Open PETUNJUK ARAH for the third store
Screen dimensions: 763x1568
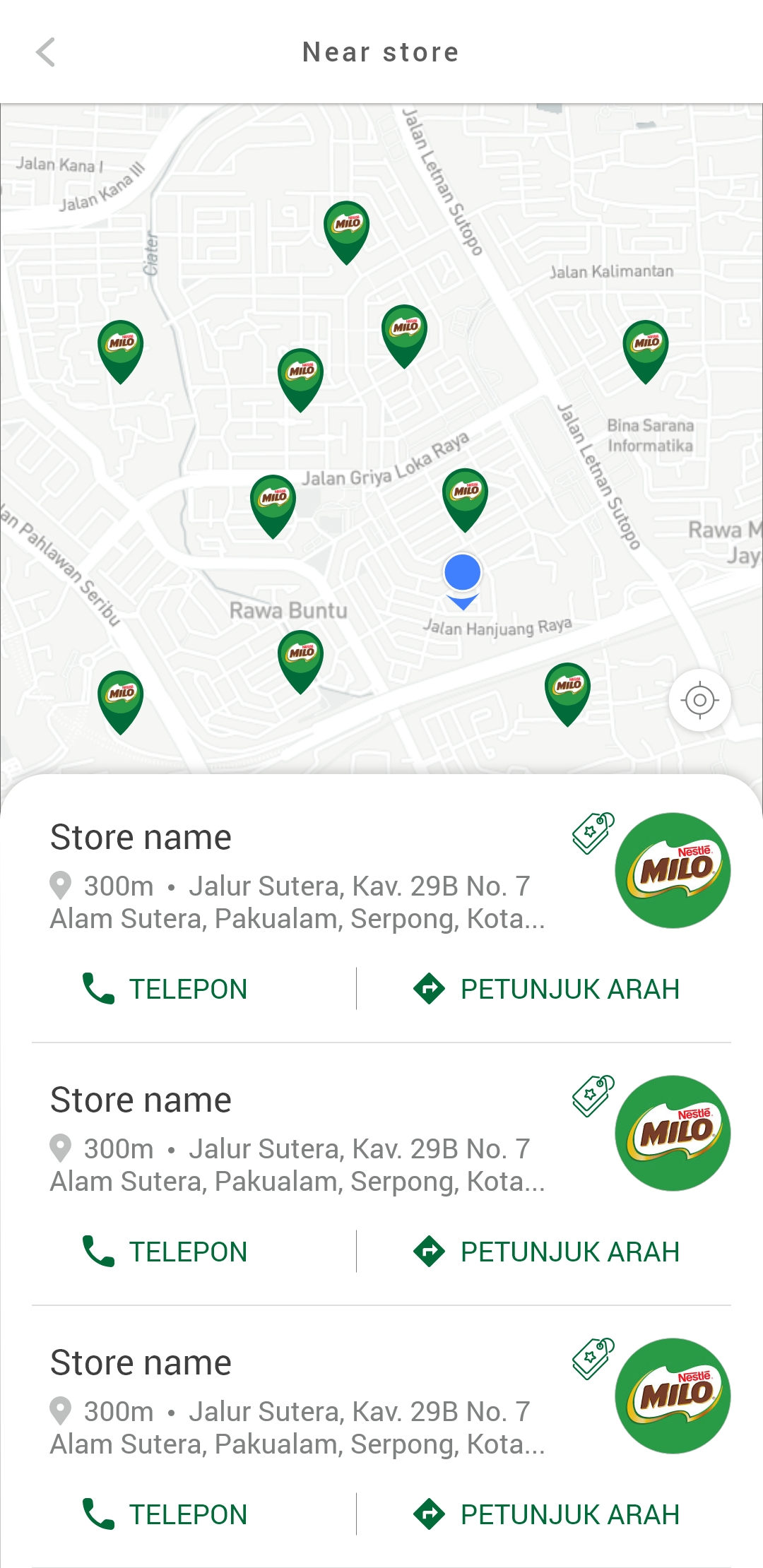(x=546, y=1514)
